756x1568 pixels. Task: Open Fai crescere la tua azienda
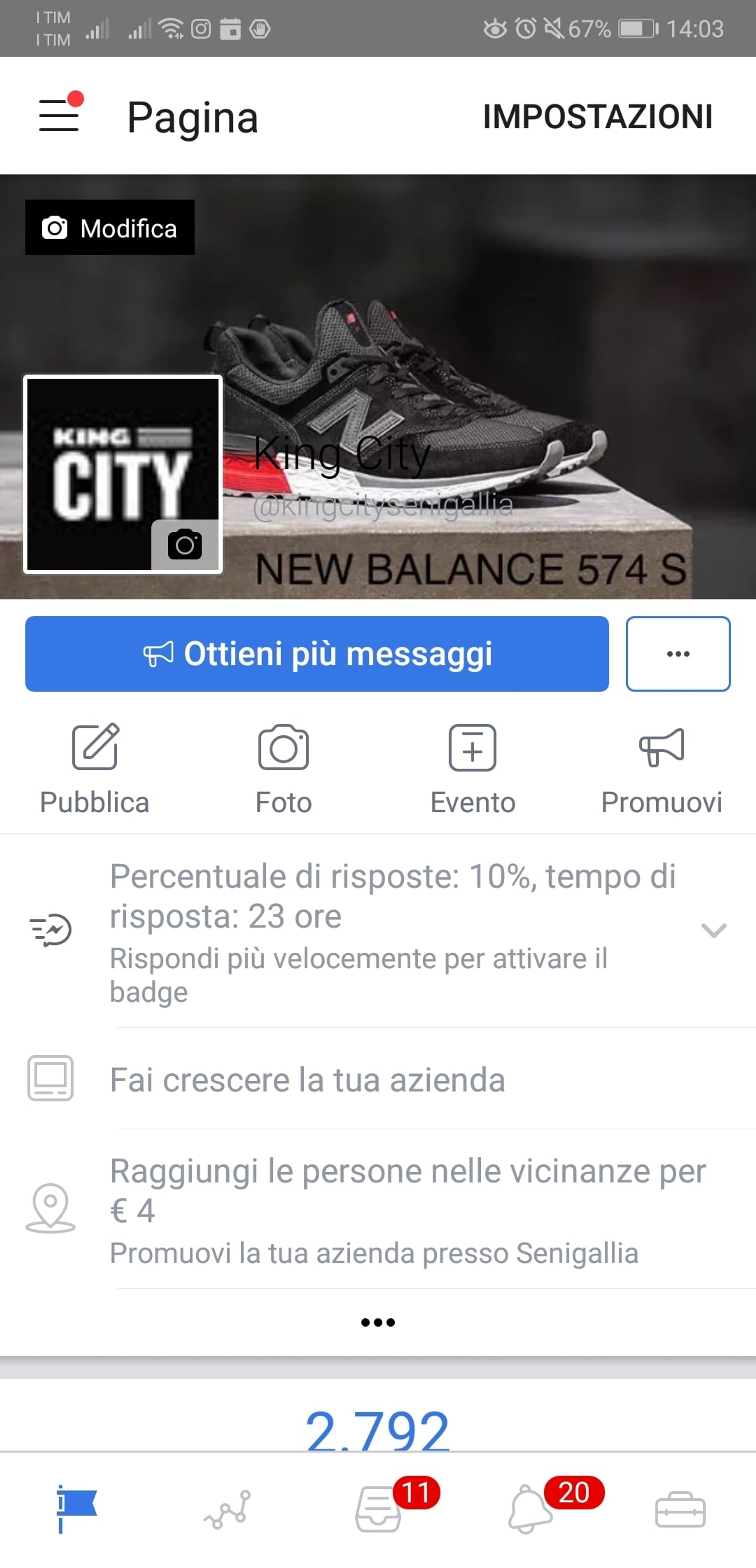(x=378, y=1079)
